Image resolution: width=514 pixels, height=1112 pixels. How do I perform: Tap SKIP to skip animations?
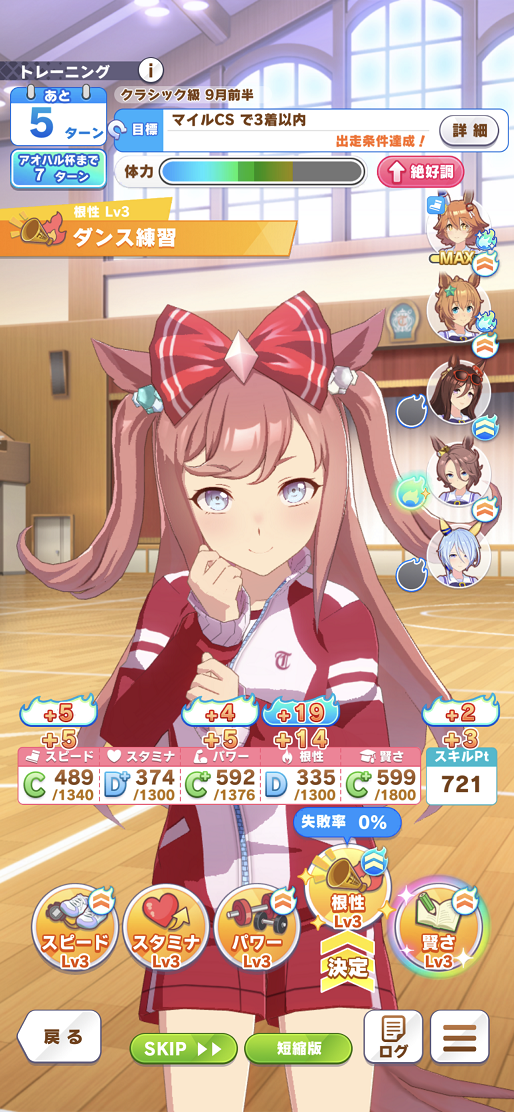184,1048
